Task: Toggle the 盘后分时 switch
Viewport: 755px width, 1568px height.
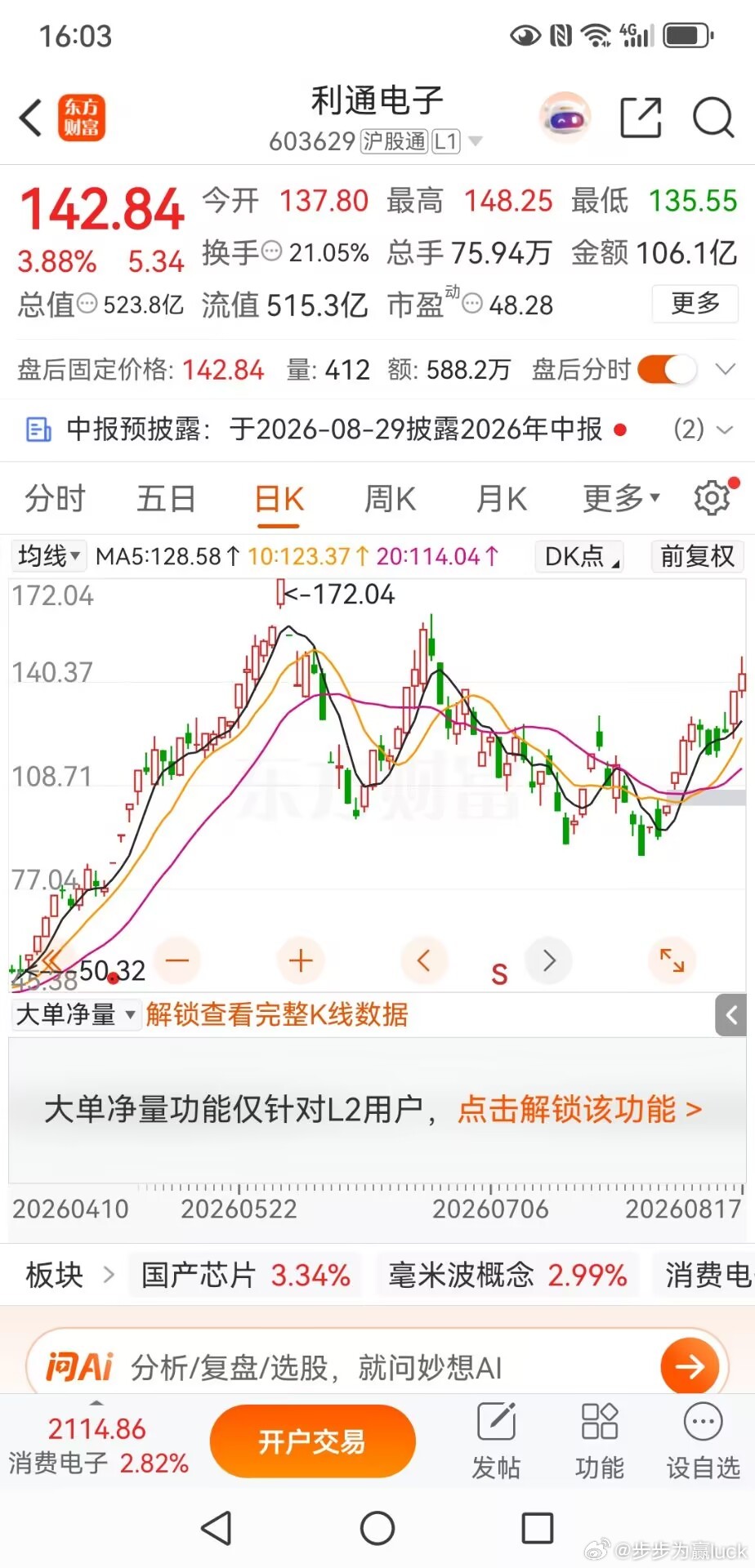Action: [668, 369]
